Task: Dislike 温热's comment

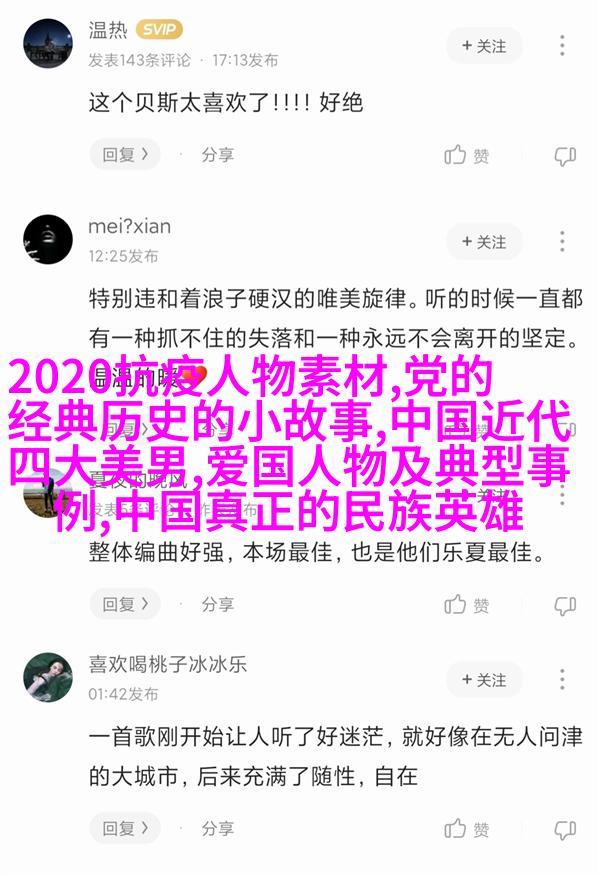Action: click(x=565, y=155)
